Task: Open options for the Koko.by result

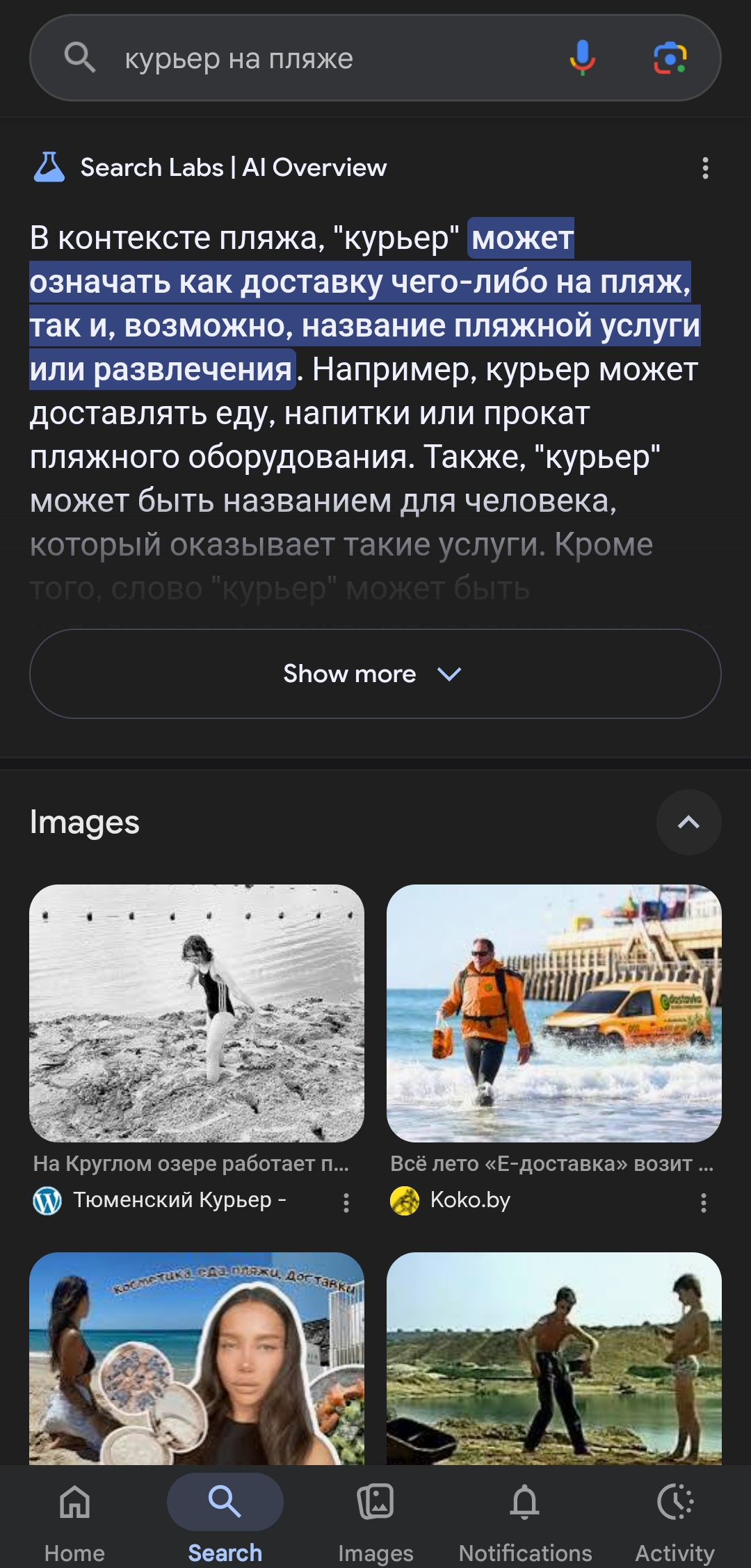Action: point(704,1203)
